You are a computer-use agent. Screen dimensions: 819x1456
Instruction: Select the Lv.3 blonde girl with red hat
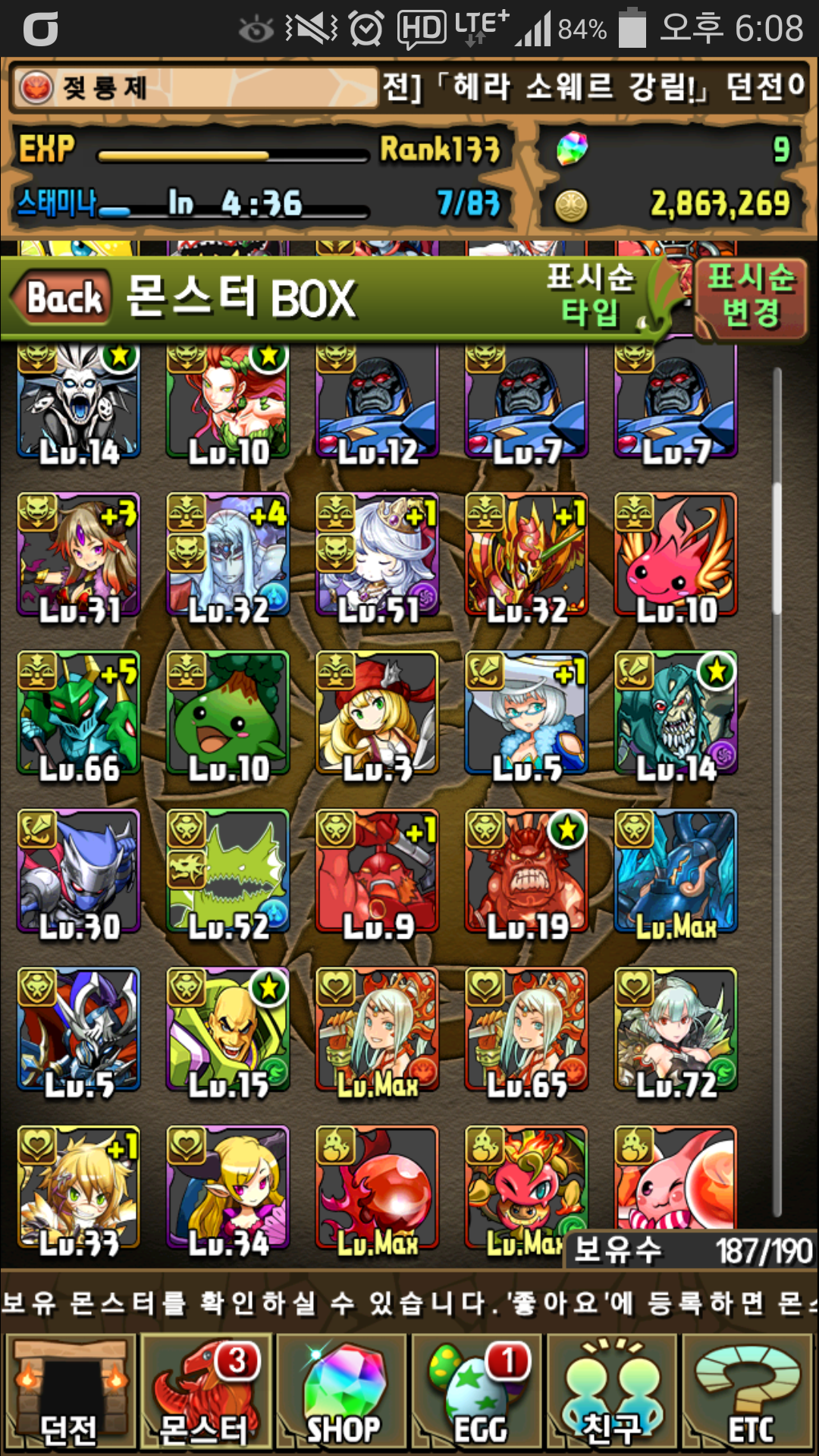click(377, 714)
